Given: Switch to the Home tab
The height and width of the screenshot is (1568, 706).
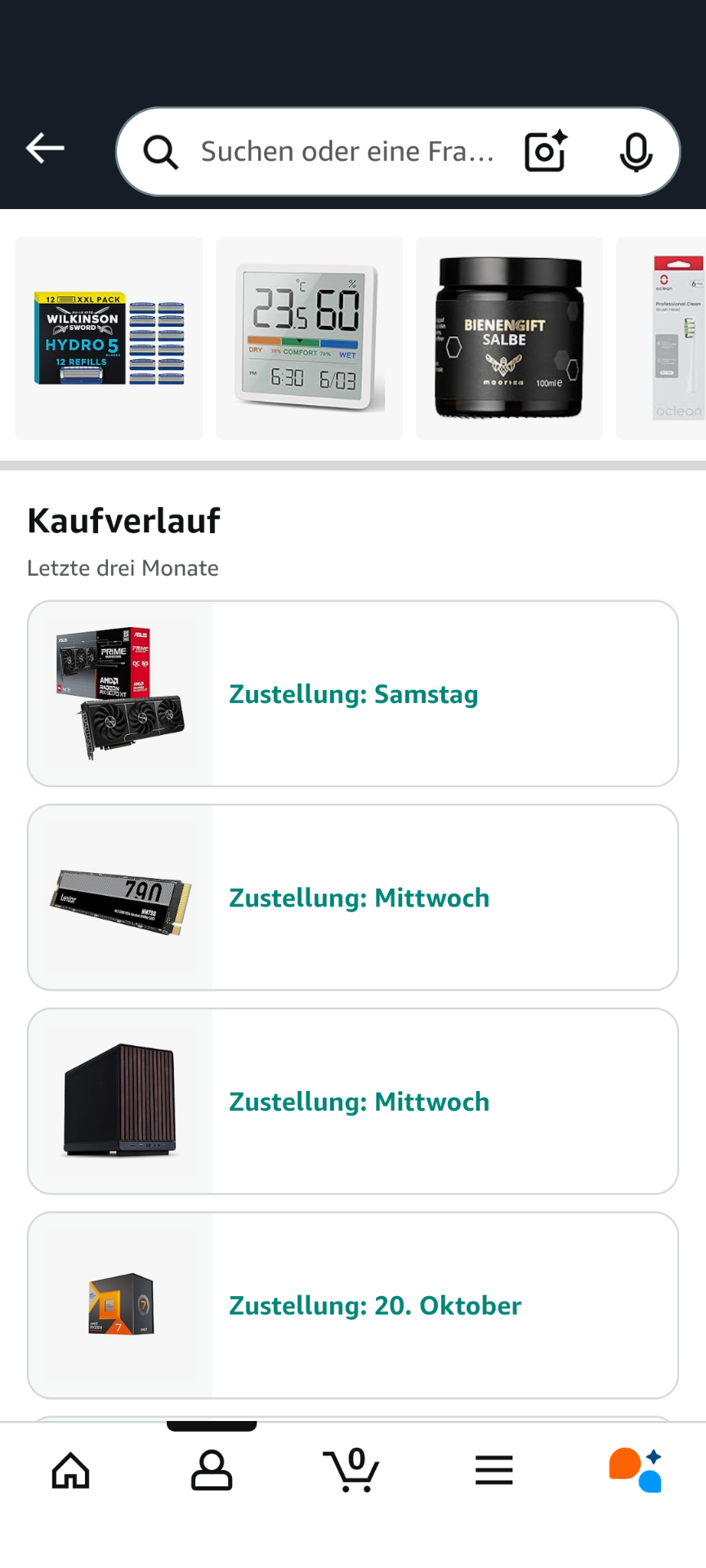Looking at the screenshot, I should pos(71,1471).
